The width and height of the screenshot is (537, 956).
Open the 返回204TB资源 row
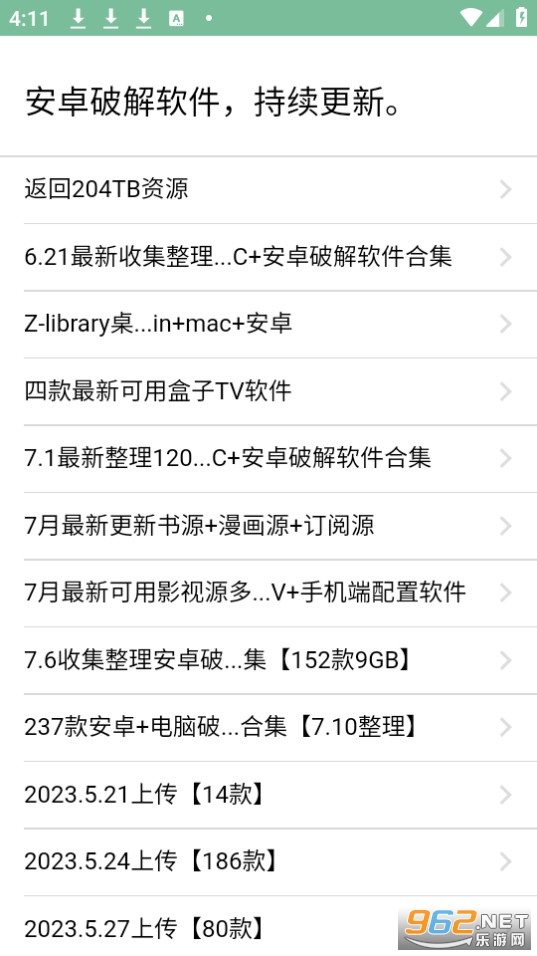268,190
